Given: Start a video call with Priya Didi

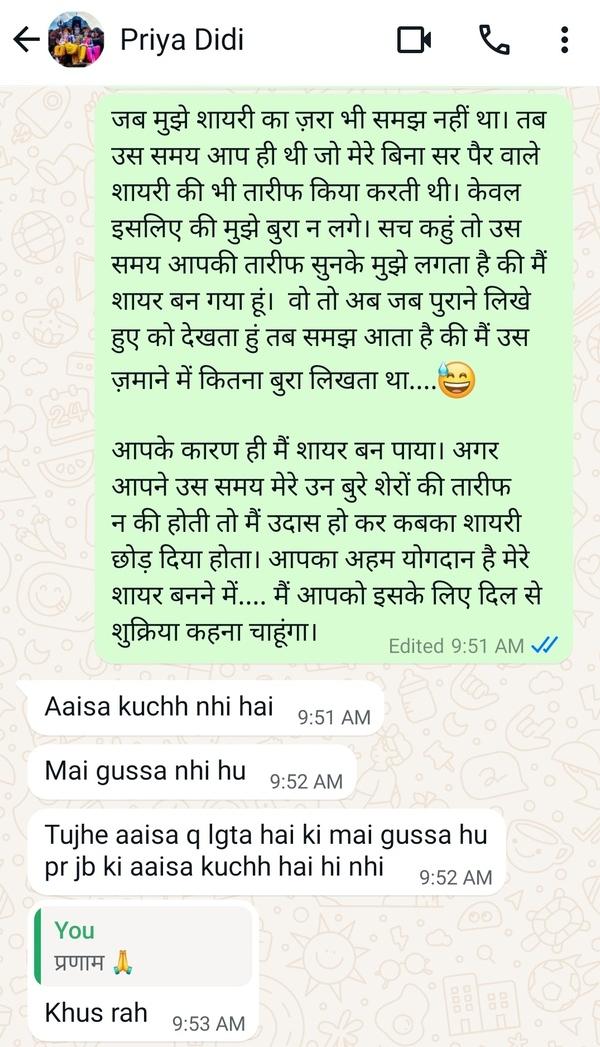Looking at the screenshot, I should click(x=413, y=40).
